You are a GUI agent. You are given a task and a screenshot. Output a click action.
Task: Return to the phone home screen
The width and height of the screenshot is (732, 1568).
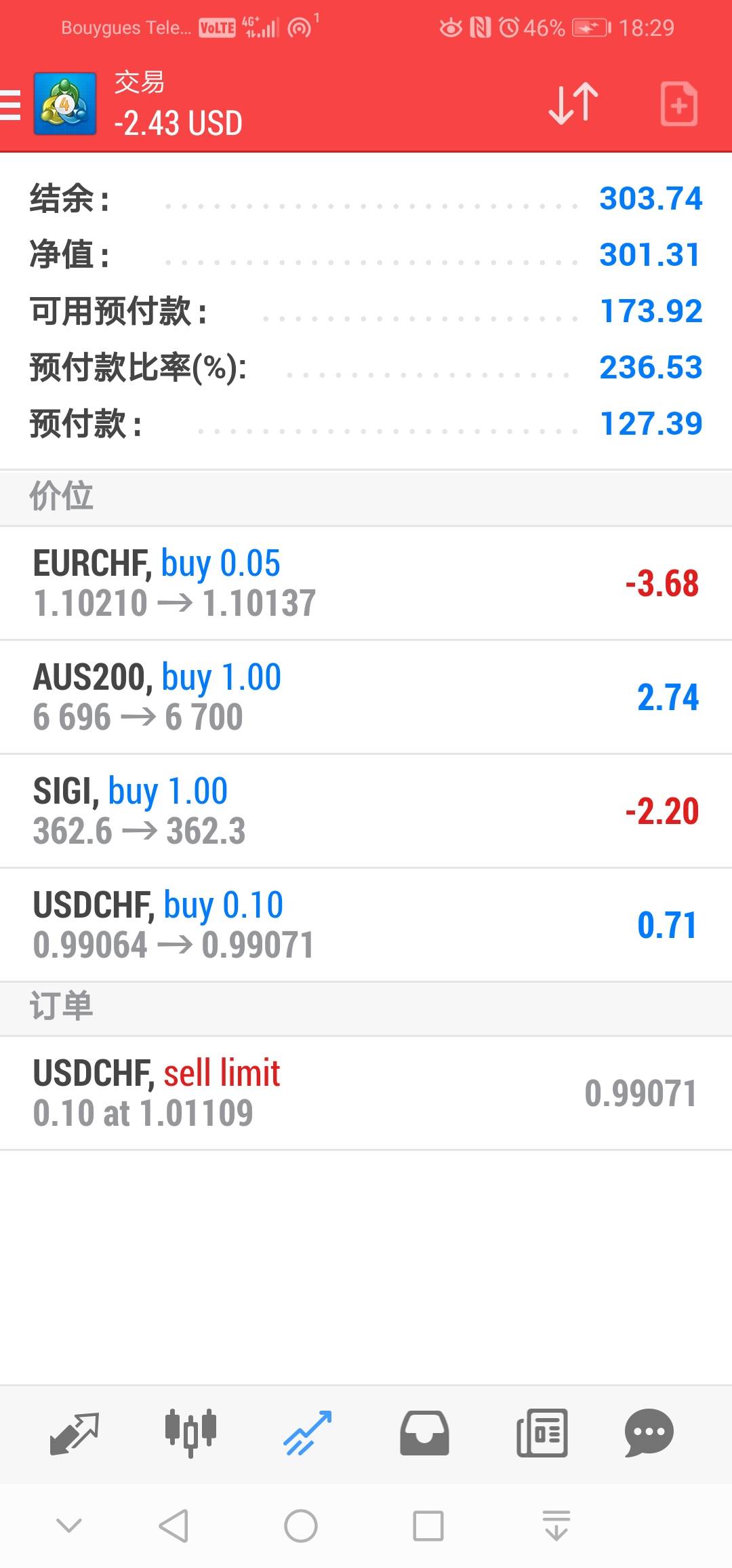click(301, 1526)
